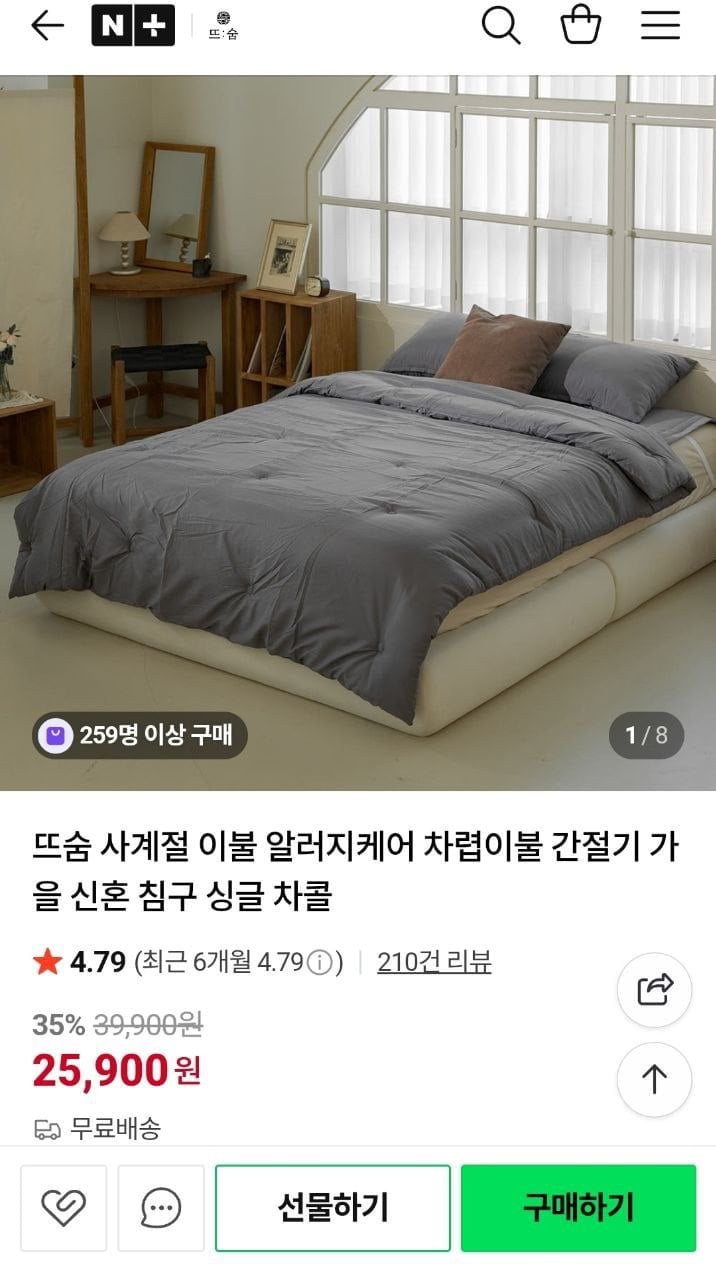Open the N+ store home logo
The image size is (716, 1280).
133,26
